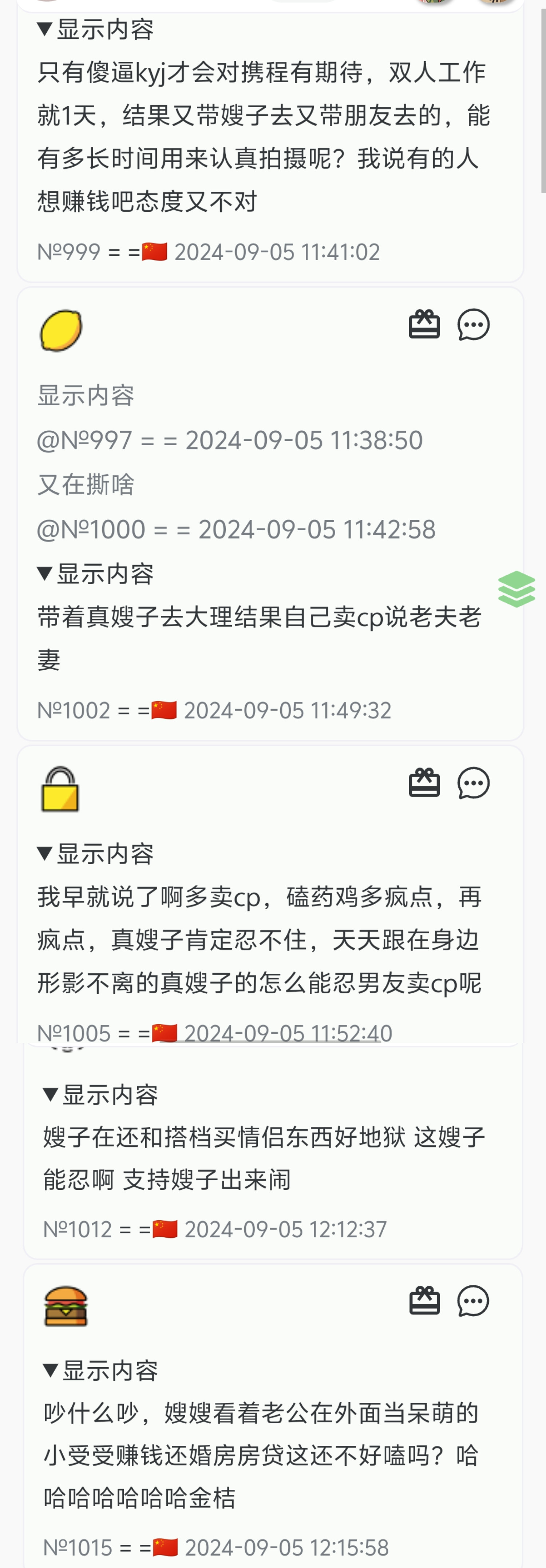Collapse the content of post №1002
This screenshot has width=546, height=1568.
(95, 573)
